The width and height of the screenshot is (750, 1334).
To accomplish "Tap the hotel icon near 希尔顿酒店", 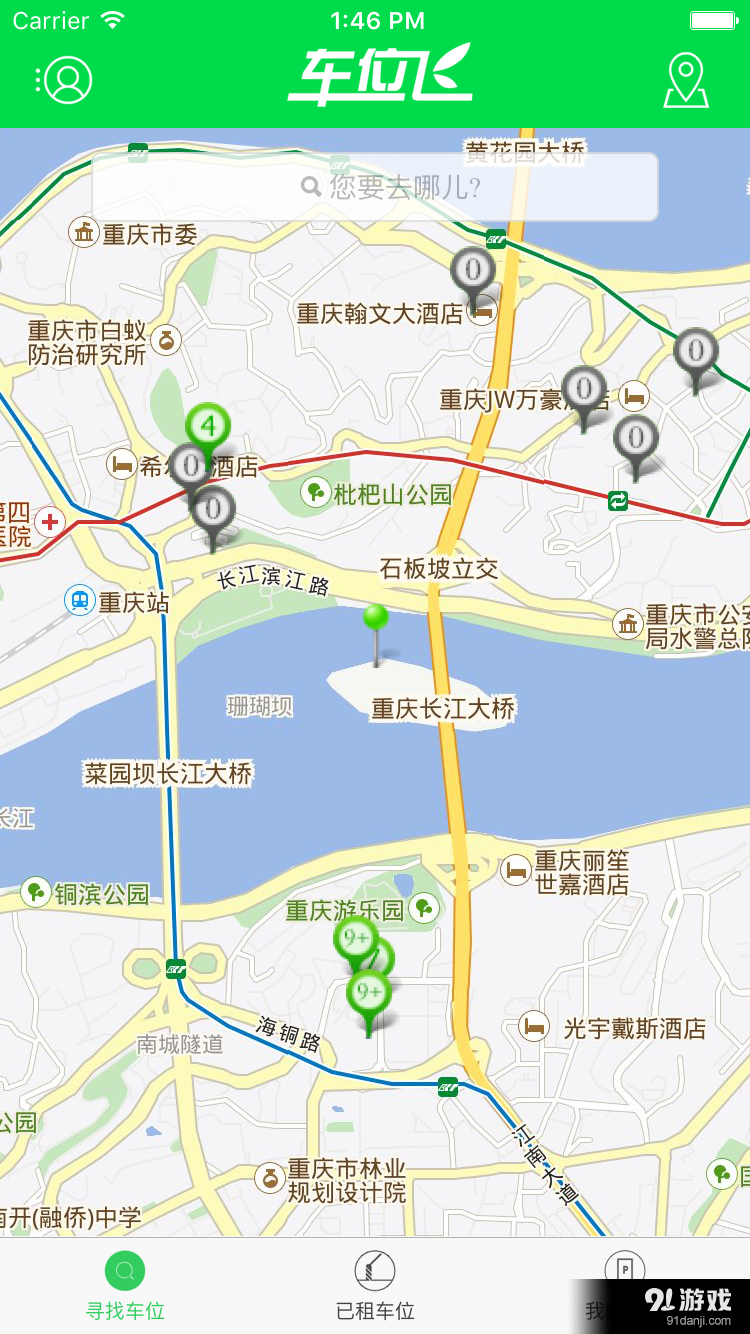I will pos(122,465).
